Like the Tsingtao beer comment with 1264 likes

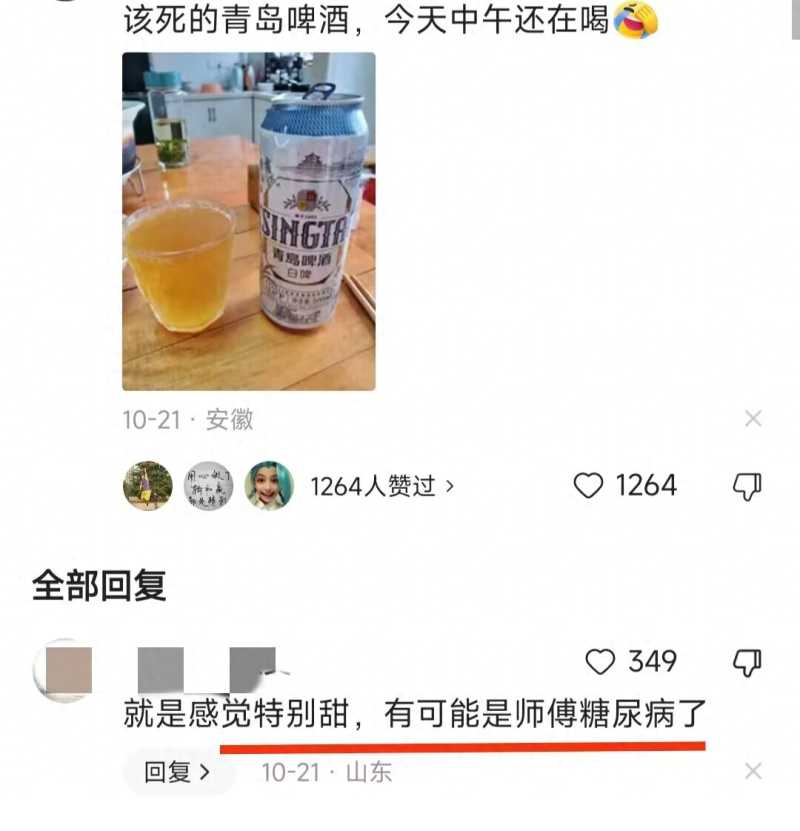tap(588, 486)
